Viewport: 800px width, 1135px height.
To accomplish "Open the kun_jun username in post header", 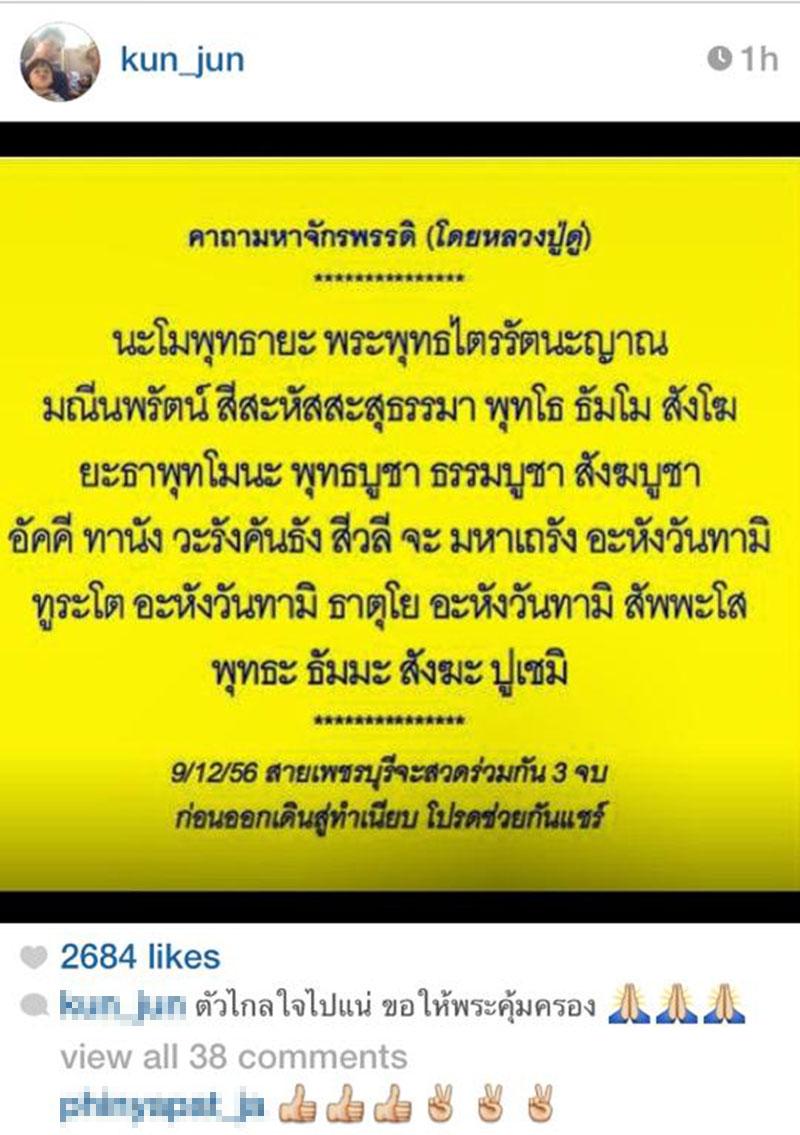I will pos(182,60).
